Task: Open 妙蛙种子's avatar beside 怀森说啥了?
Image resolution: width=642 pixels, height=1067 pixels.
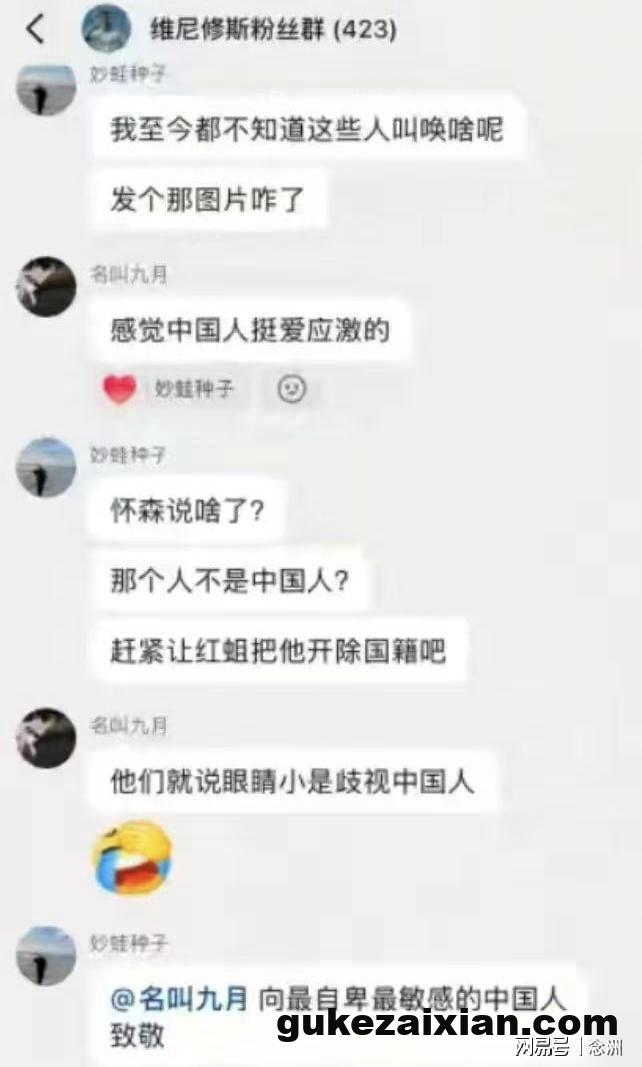Action: tap(45, 467)
